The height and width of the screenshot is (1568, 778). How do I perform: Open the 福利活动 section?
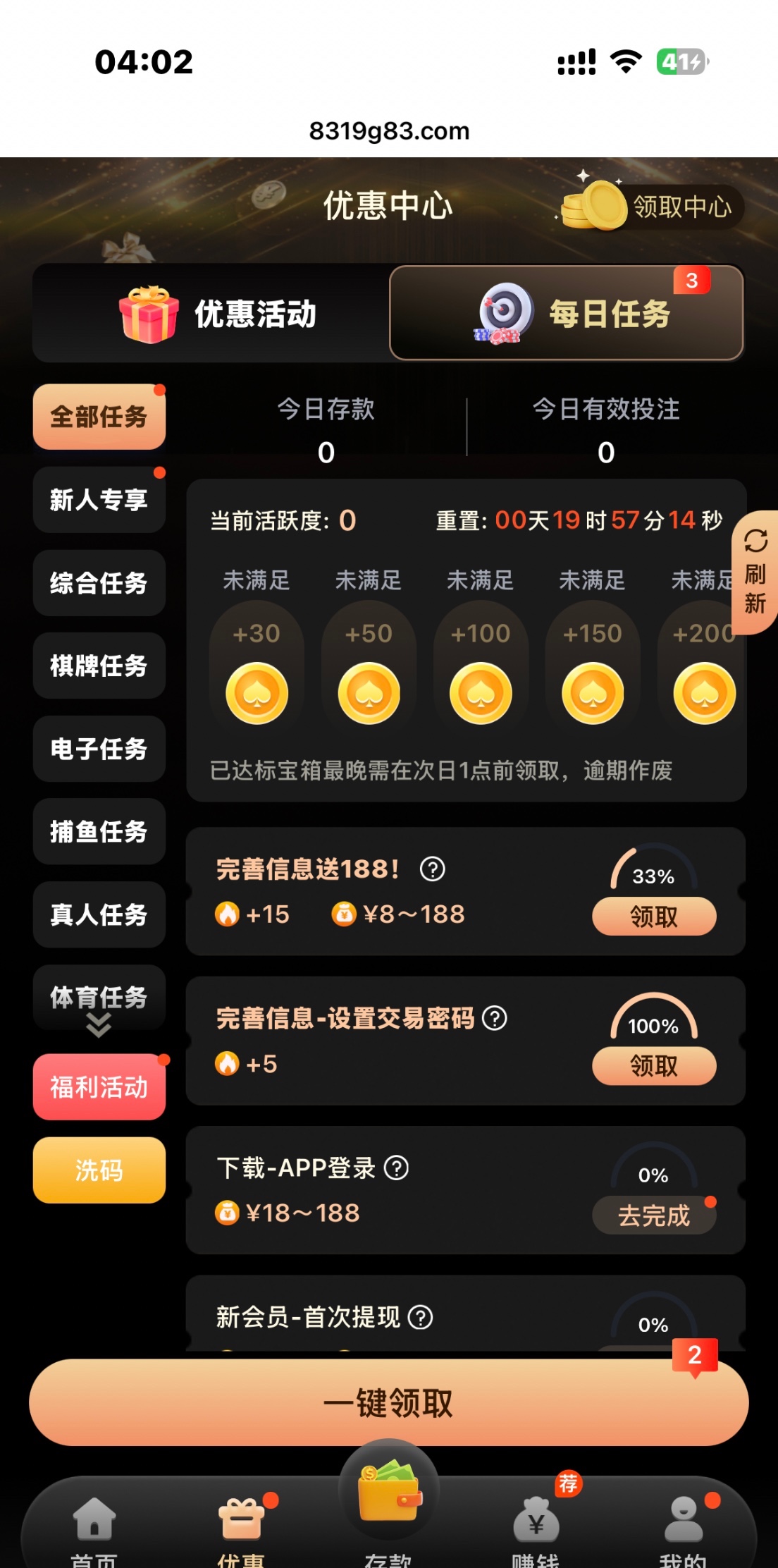(99, 1087)
